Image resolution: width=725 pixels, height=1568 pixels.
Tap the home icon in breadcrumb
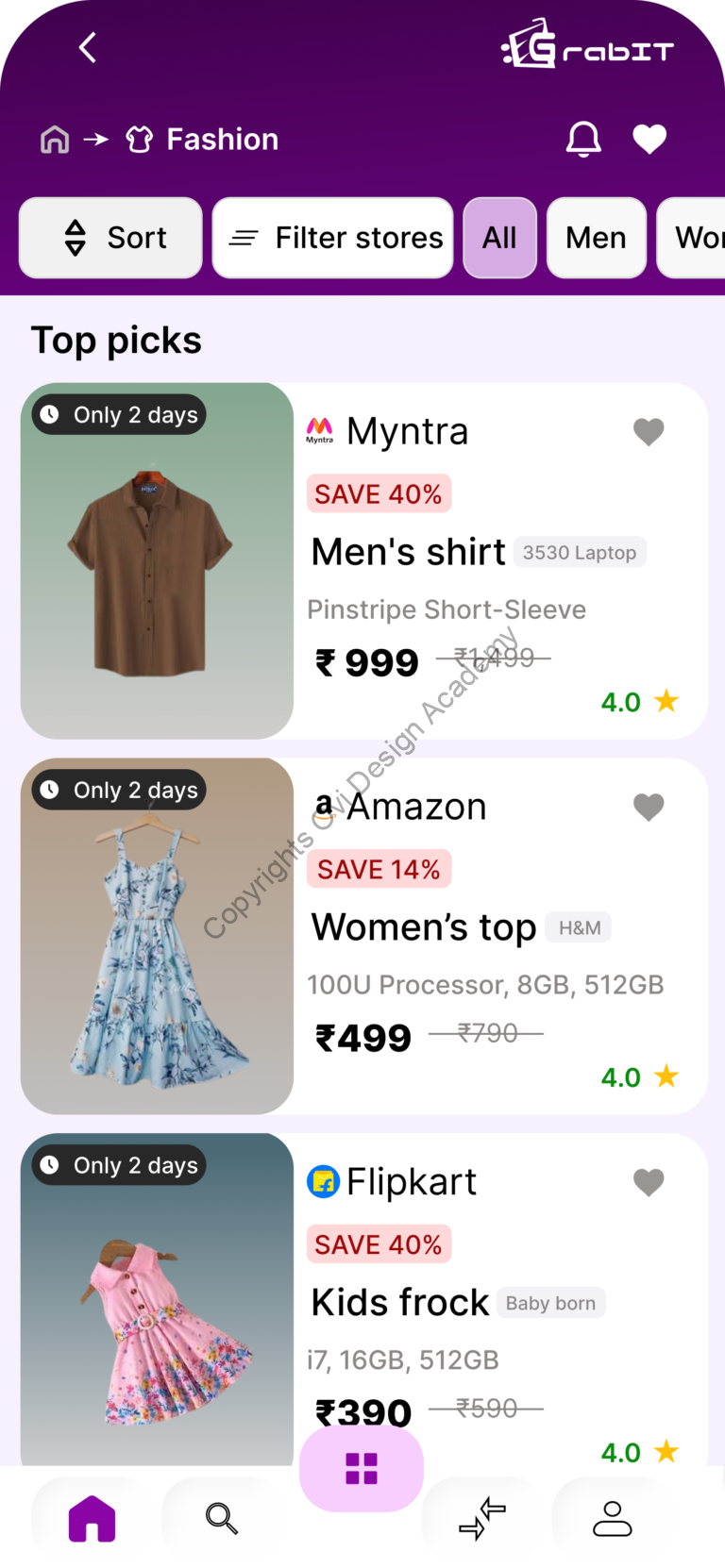(55, 140)
